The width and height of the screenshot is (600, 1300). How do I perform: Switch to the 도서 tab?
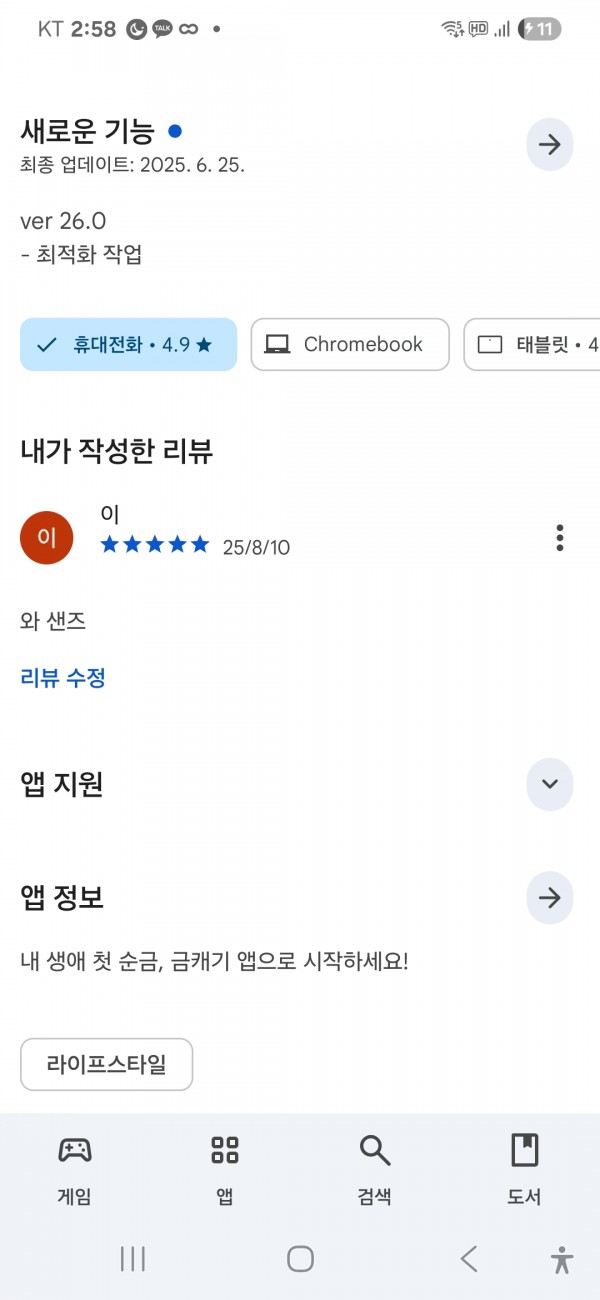pyautogui.click(x=525, y=1170)
